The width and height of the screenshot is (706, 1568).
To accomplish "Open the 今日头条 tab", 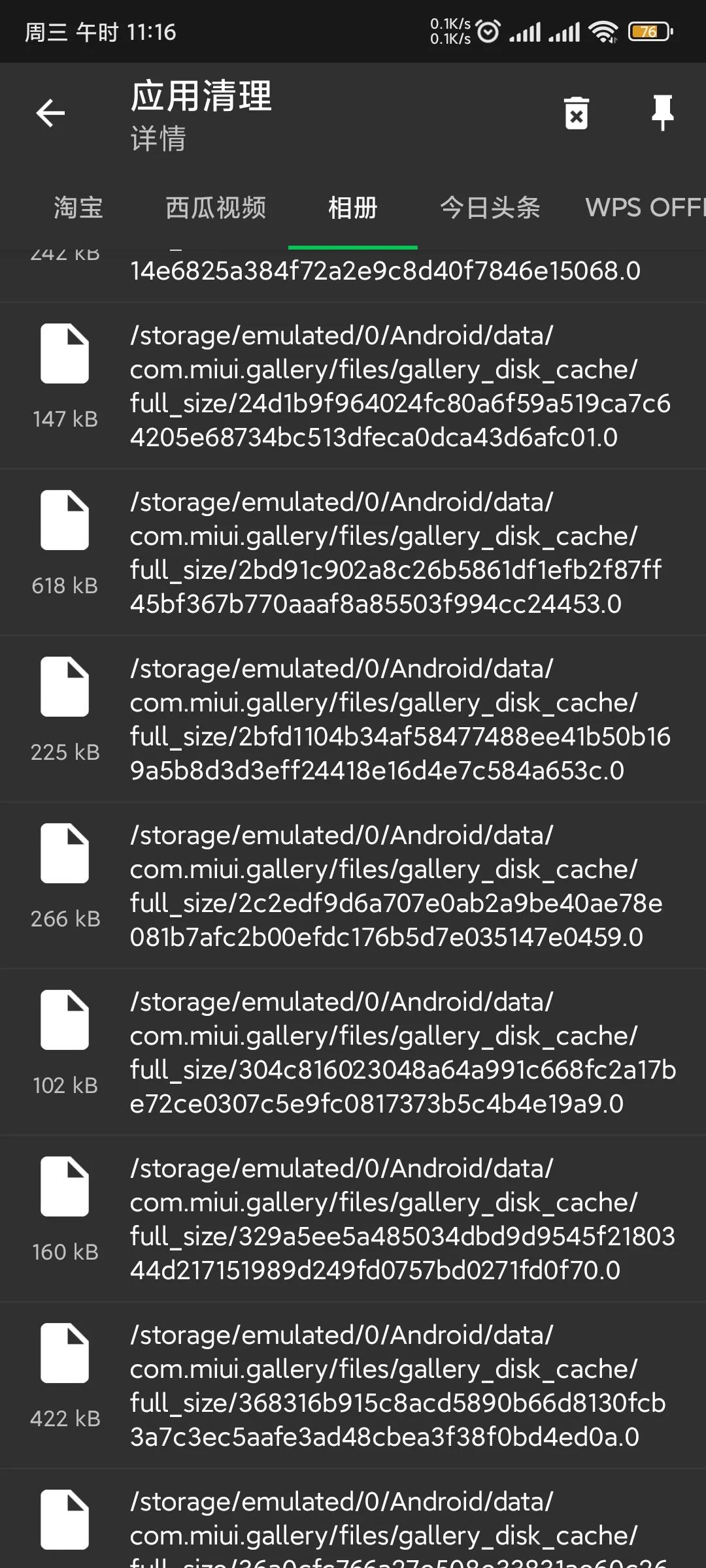I will [x=490, y=208].
